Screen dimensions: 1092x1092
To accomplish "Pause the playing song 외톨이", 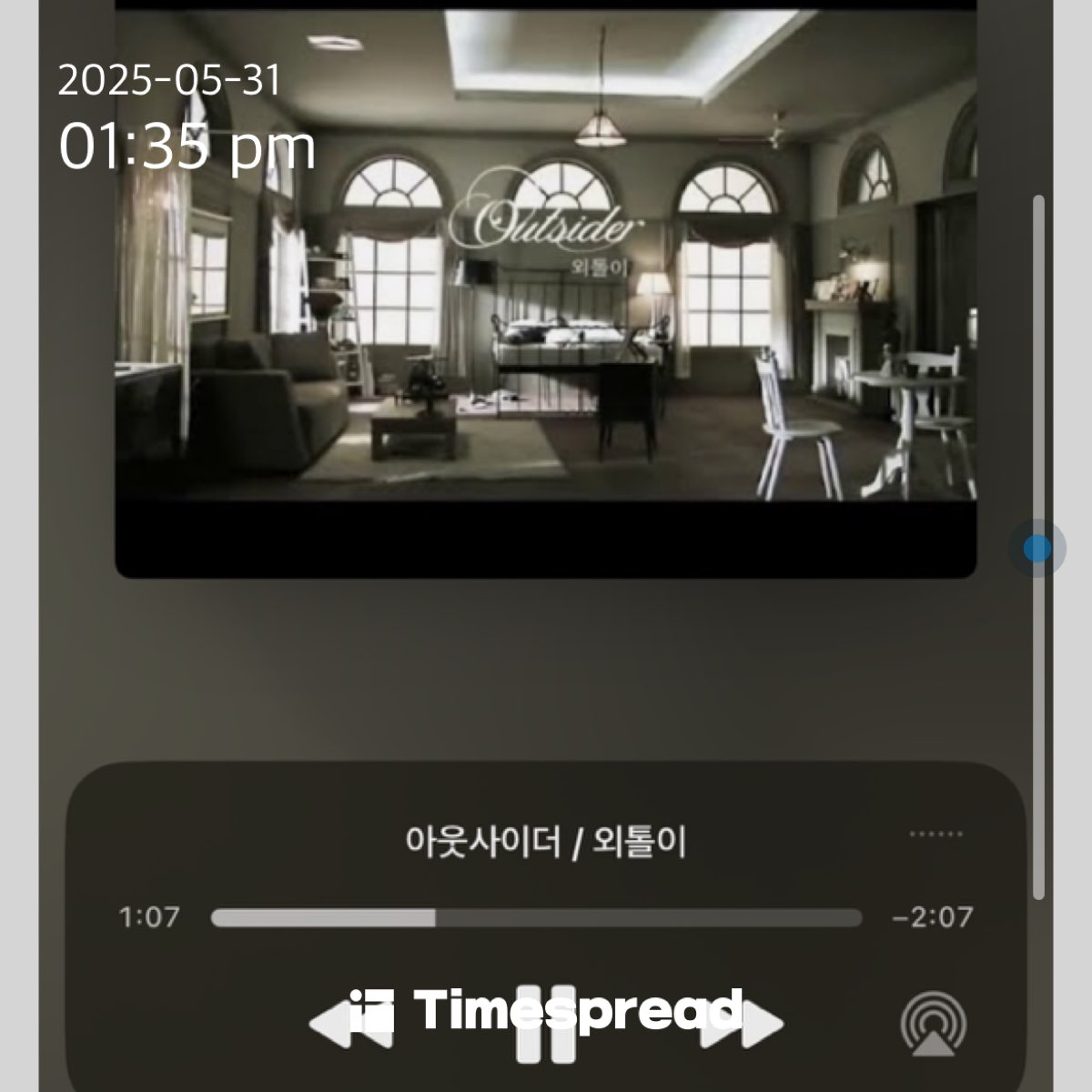I will pos(546,1024).
